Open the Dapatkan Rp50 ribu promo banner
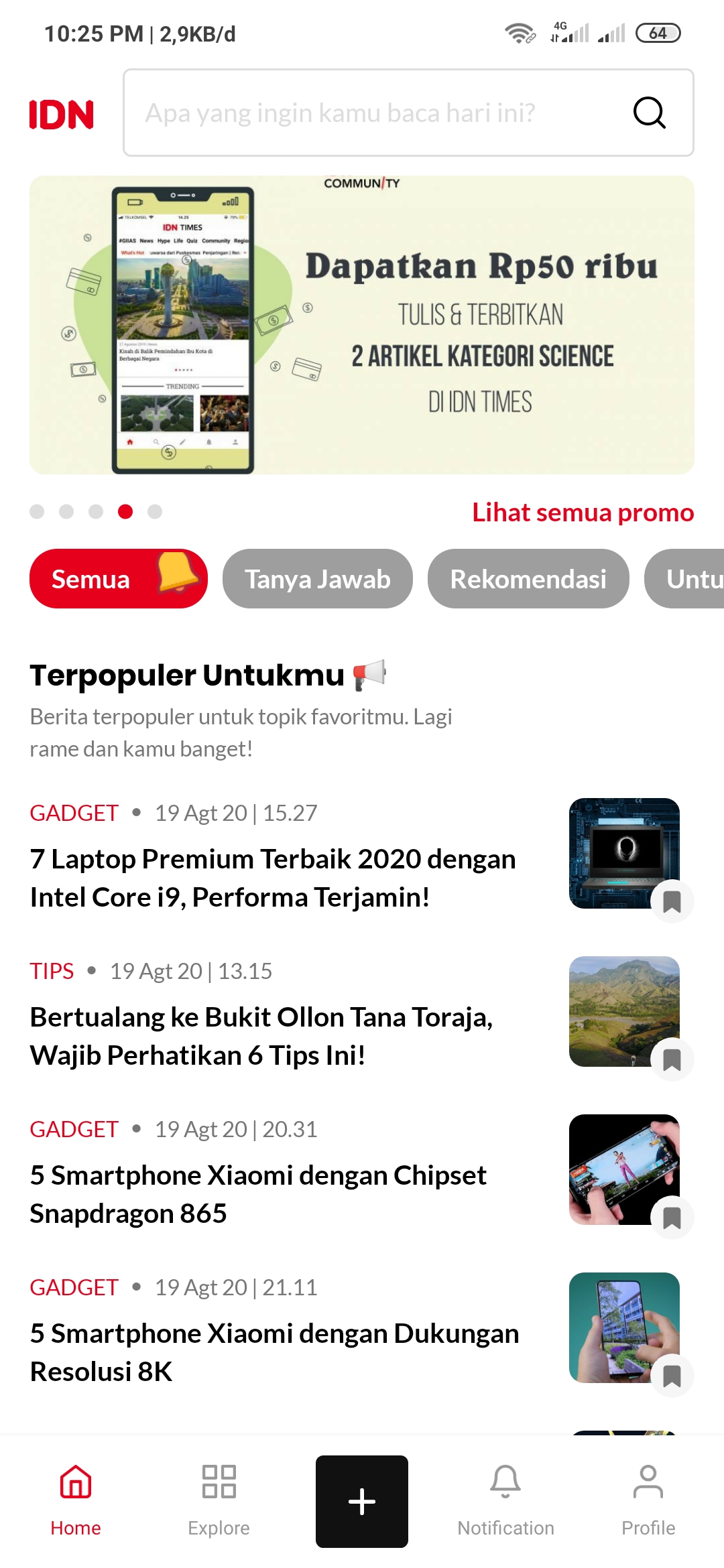Viewport: 724px width, 1568px height. coord(362,325)
